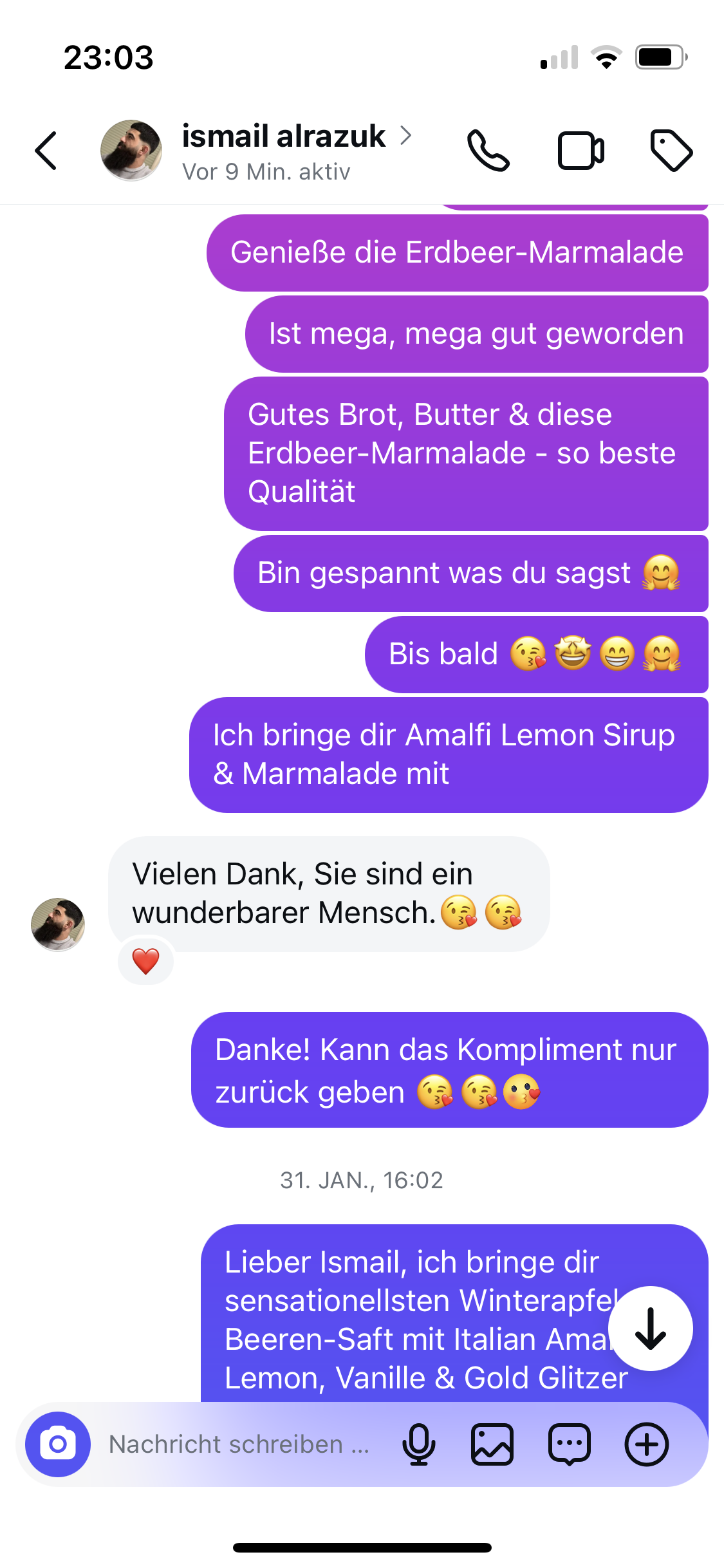724x1568 pixels.
Task: Record a voice message with the microphone
Action: click(419, 1444)
